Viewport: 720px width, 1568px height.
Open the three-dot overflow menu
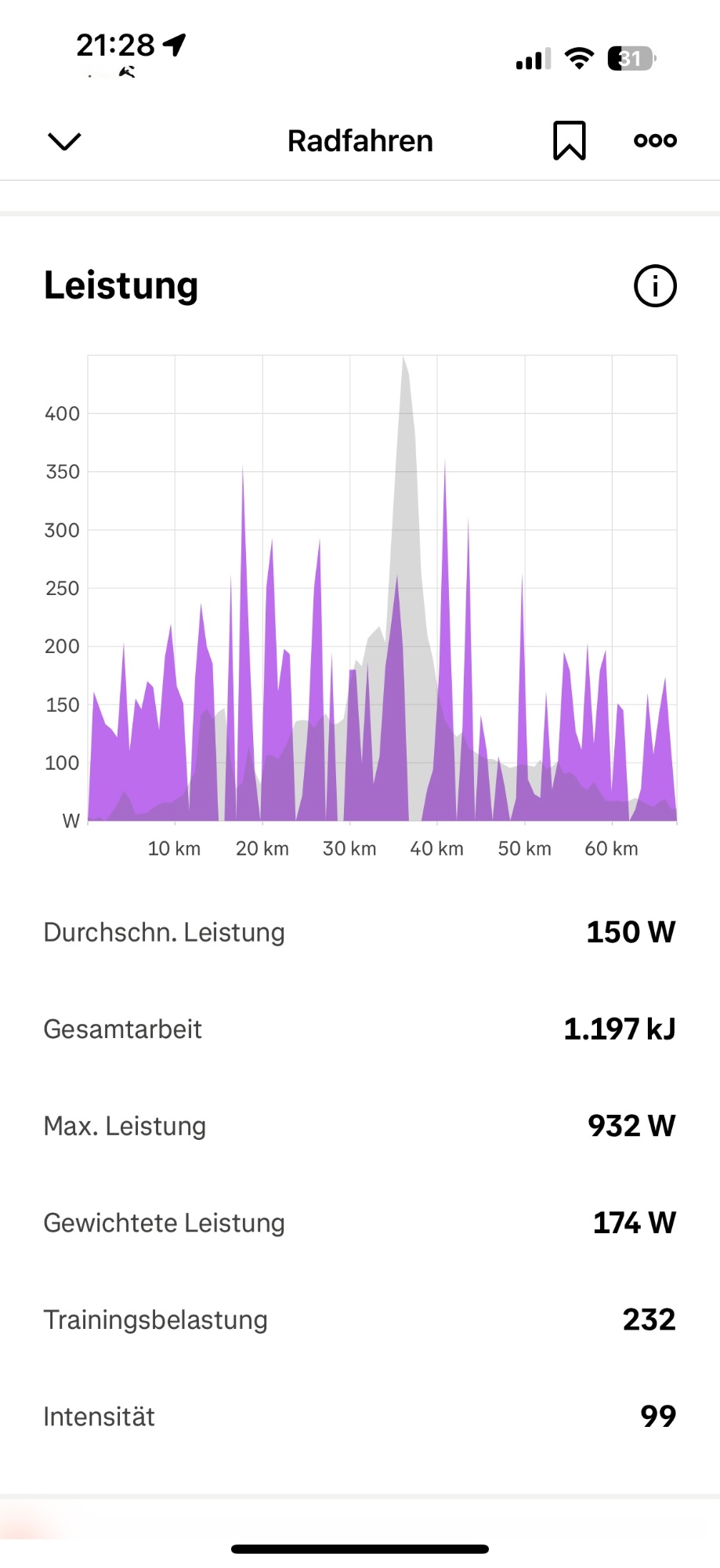tap(655, 141)
